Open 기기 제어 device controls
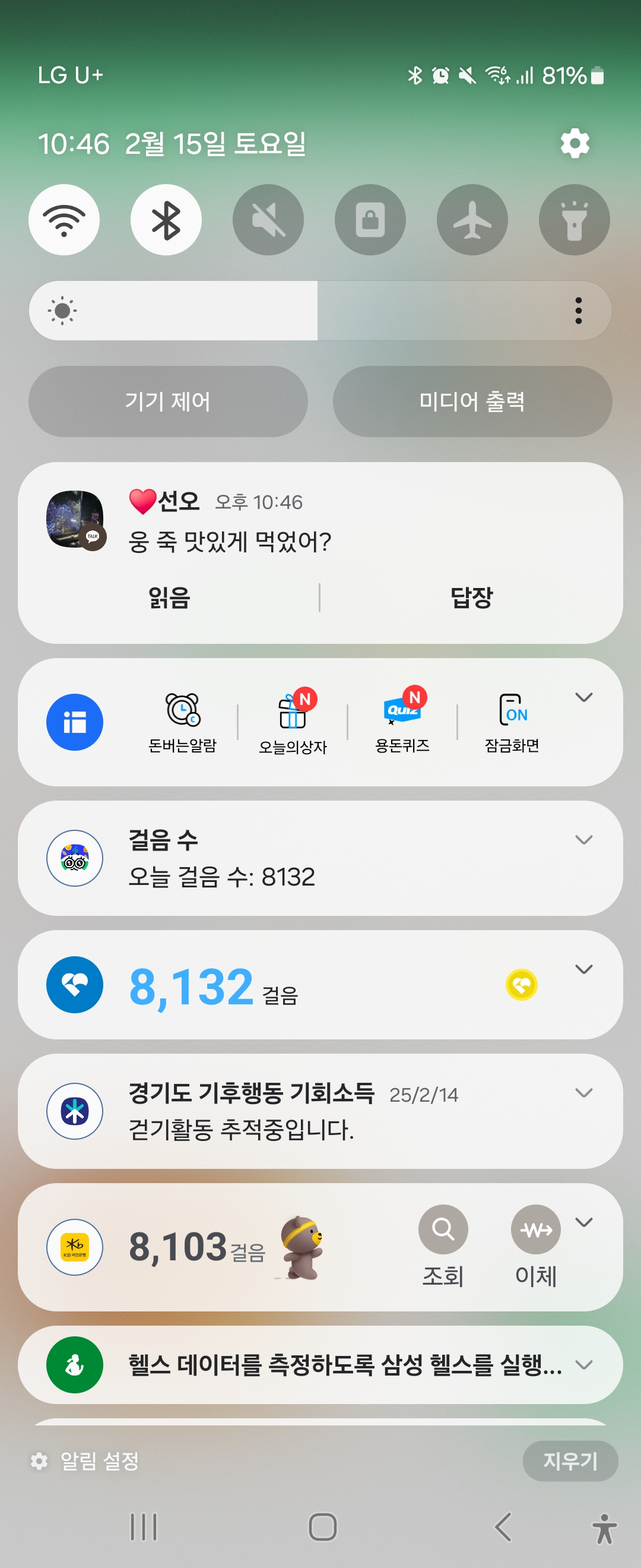This screenshot has height=1568, width=641. point(168,401)
